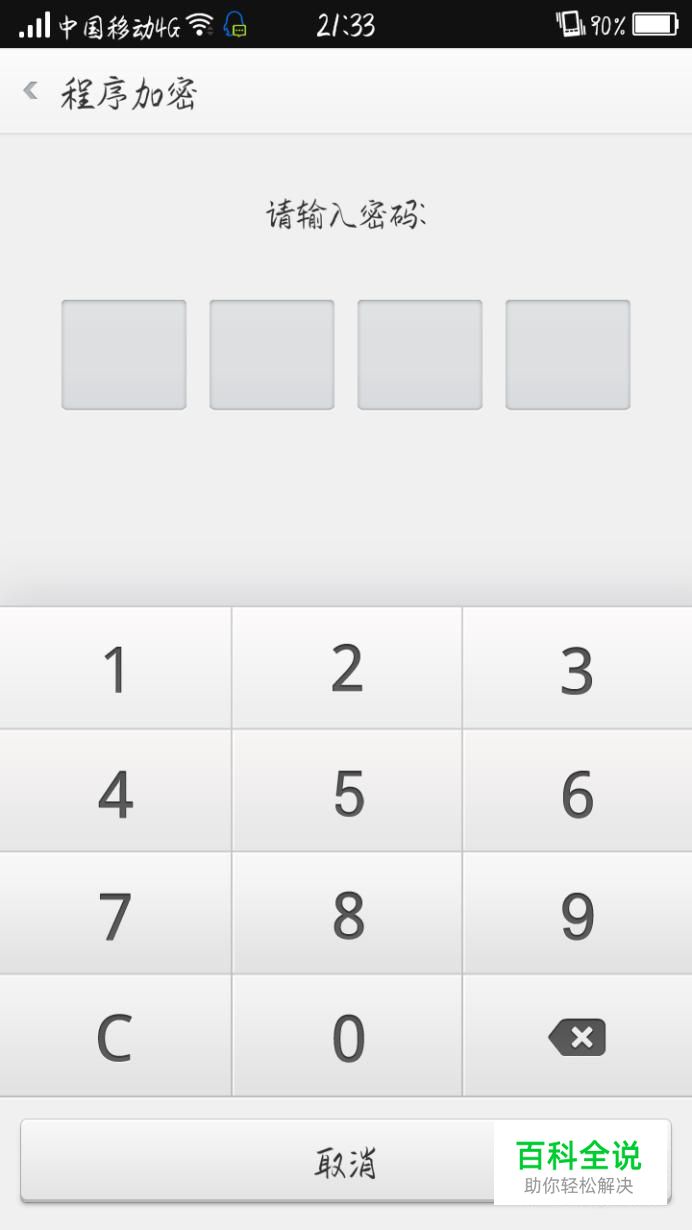Screen dimensions: 692x1230
Task: Cancel password entry with 取消
Action: click(x=346, y=1161)
